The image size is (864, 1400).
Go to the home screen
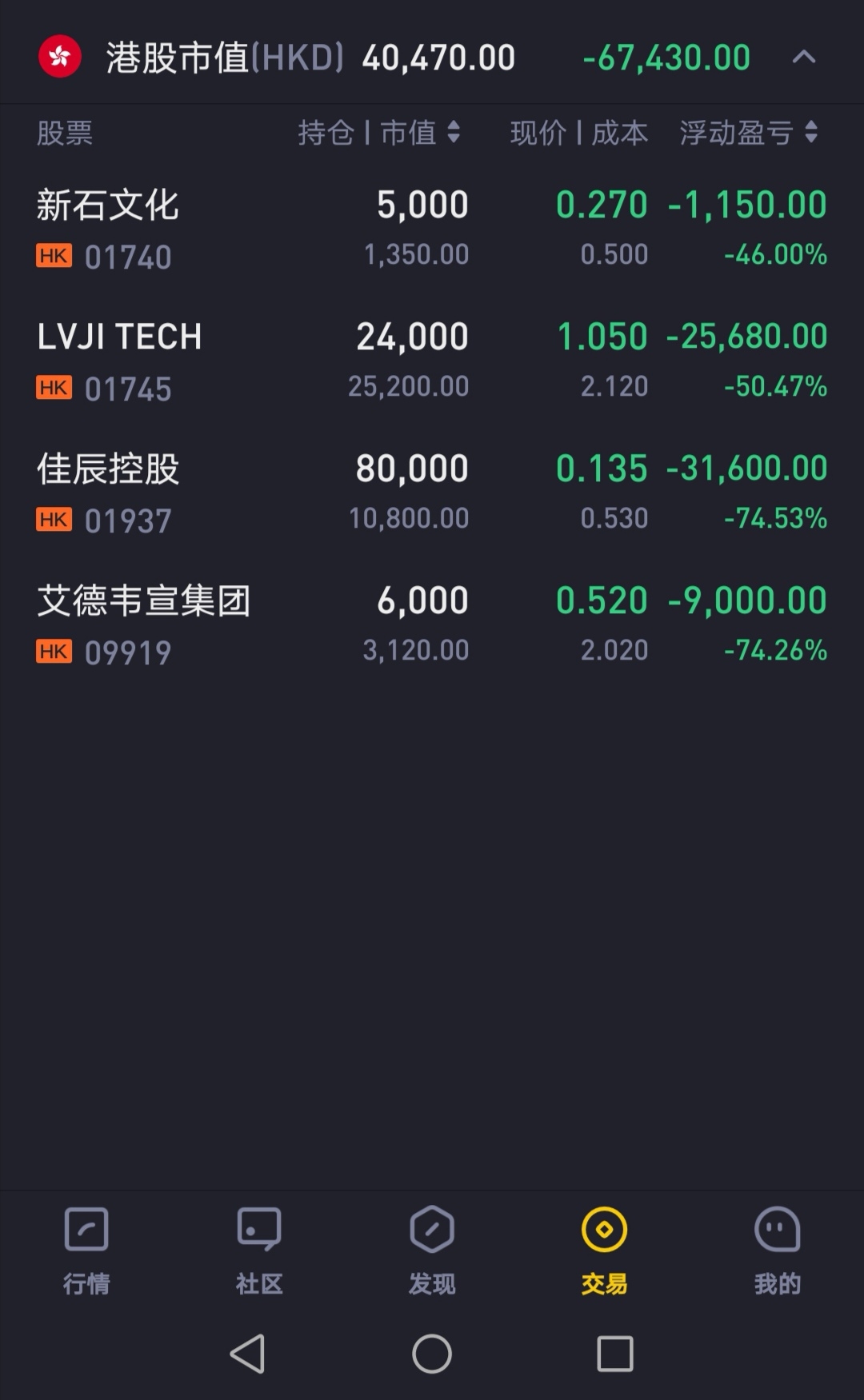432,1354
